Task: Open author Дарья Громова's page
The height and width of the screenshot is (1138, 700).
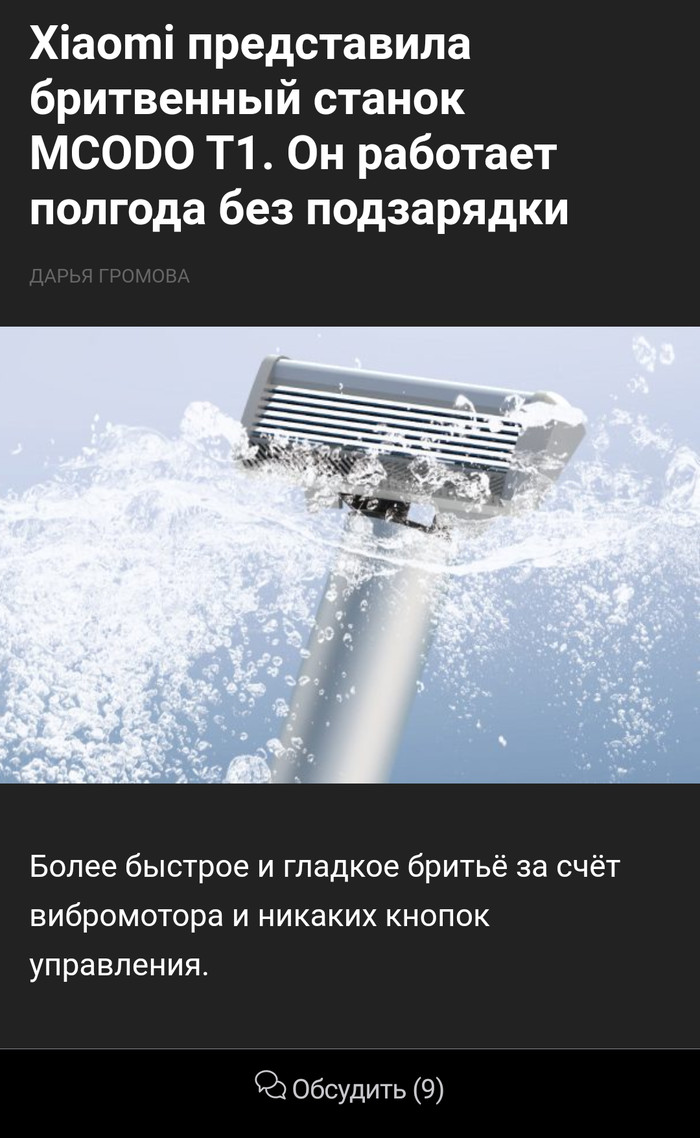Action: pyautogui.click(x=109, y=277)
